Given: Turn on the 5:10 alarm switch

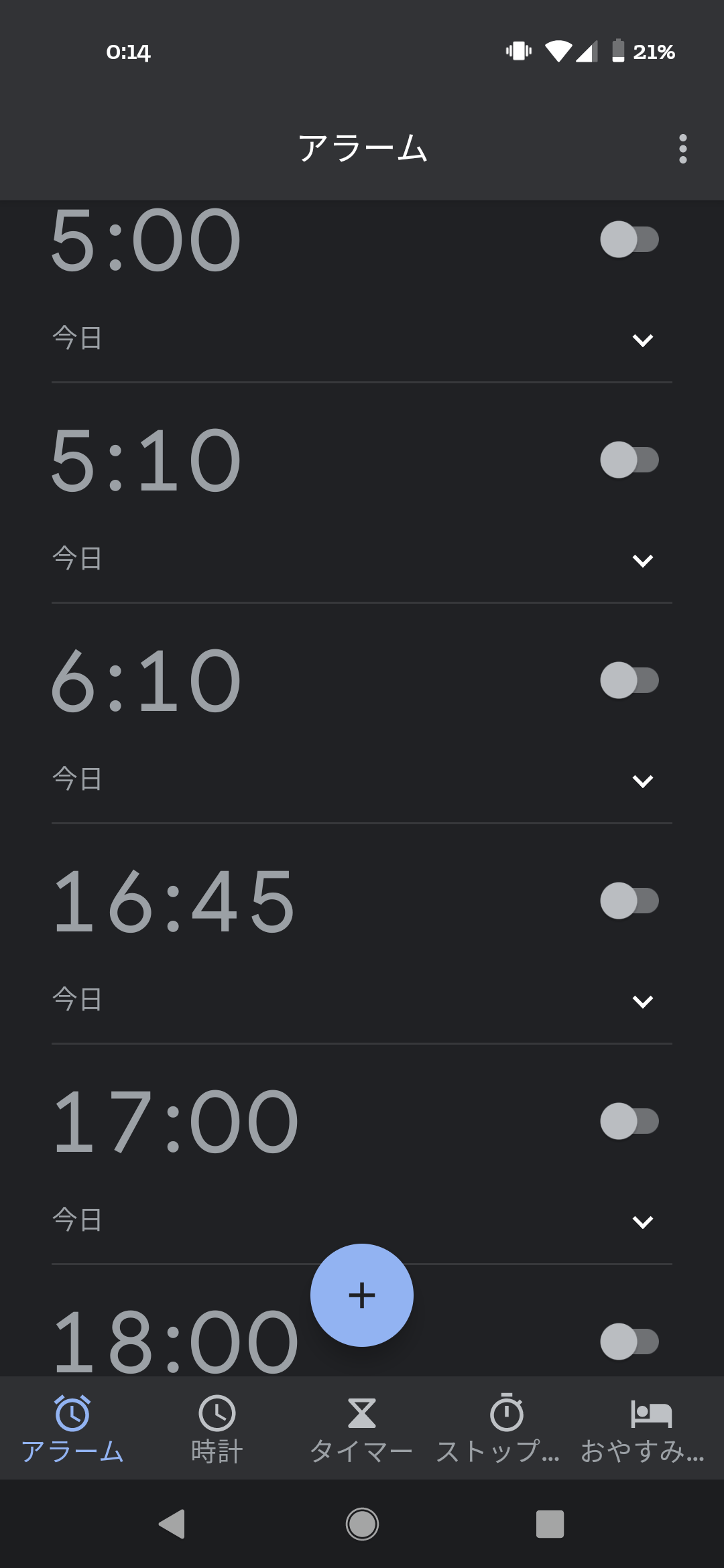Looking at the screenshot, I should tap(629, 460).
